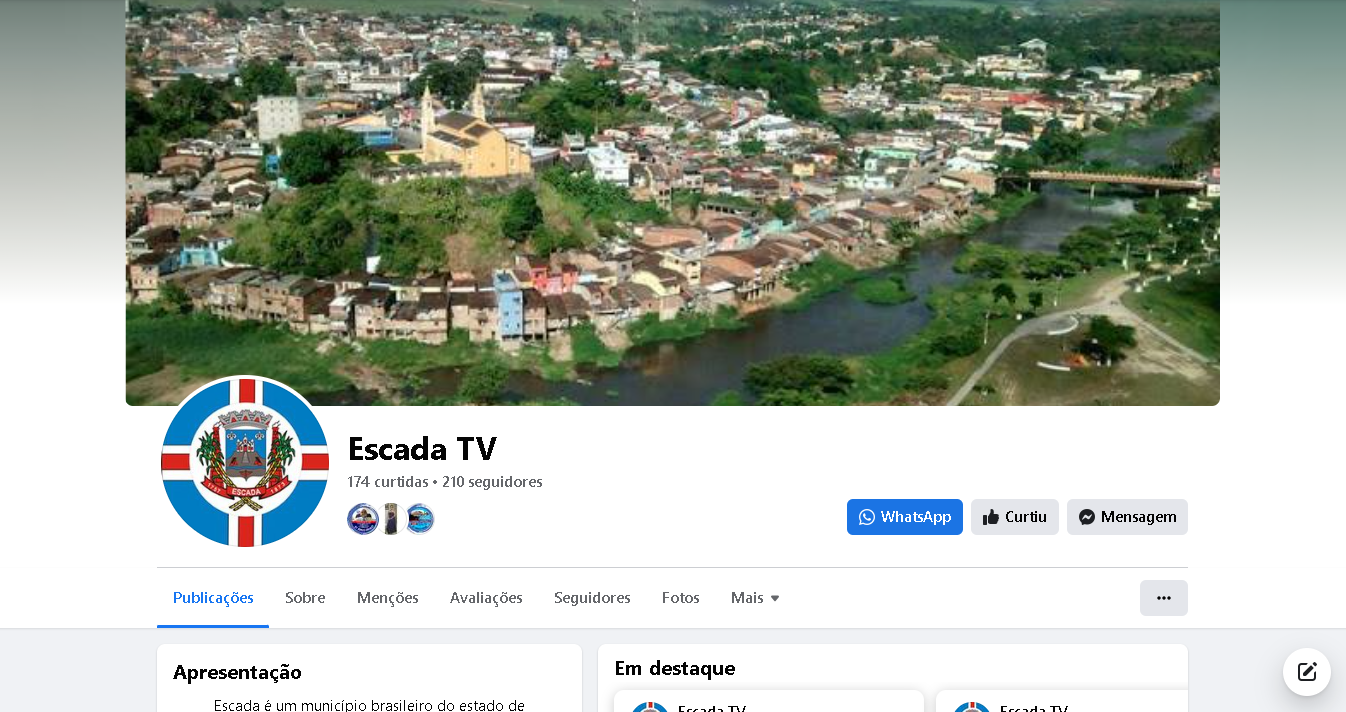Expand the Mais dropdown menu

(x=754, y=598)
